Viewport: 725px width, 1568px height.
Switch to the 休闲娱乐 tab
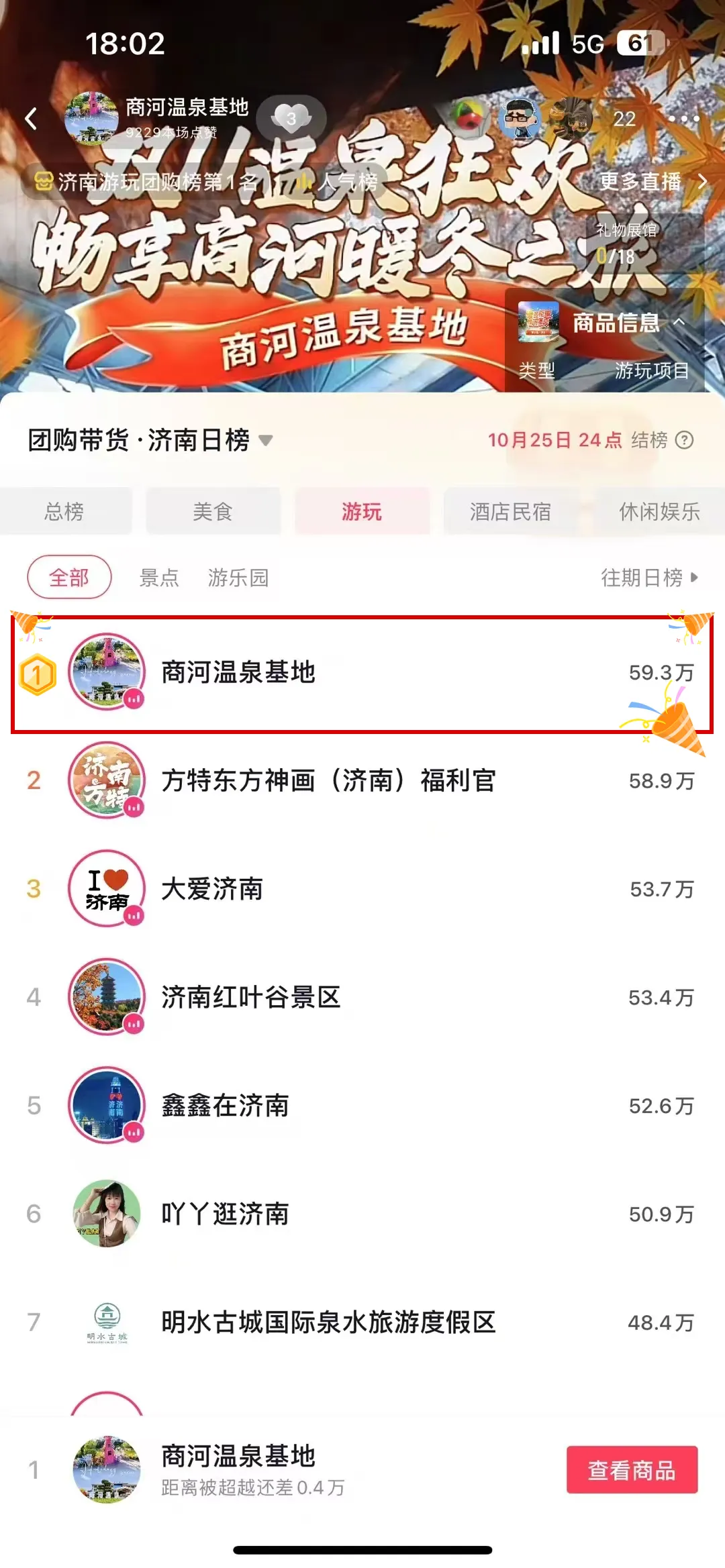pos(659,512)
